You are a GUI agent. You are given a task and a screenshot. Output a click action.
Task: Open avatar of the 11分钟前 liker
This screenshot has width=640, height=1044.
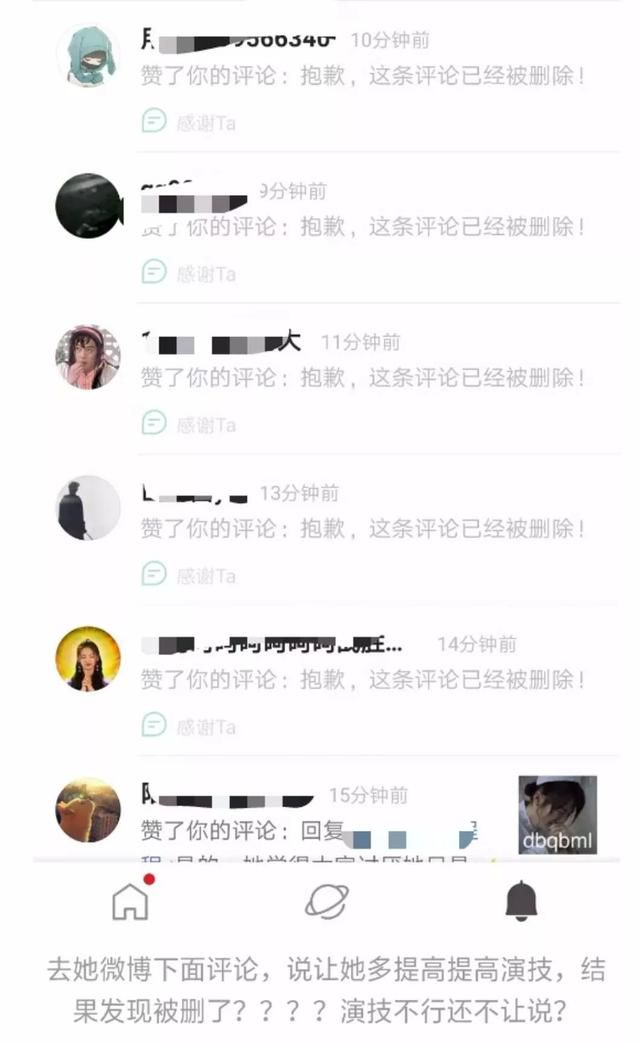(x=88, y=357)
